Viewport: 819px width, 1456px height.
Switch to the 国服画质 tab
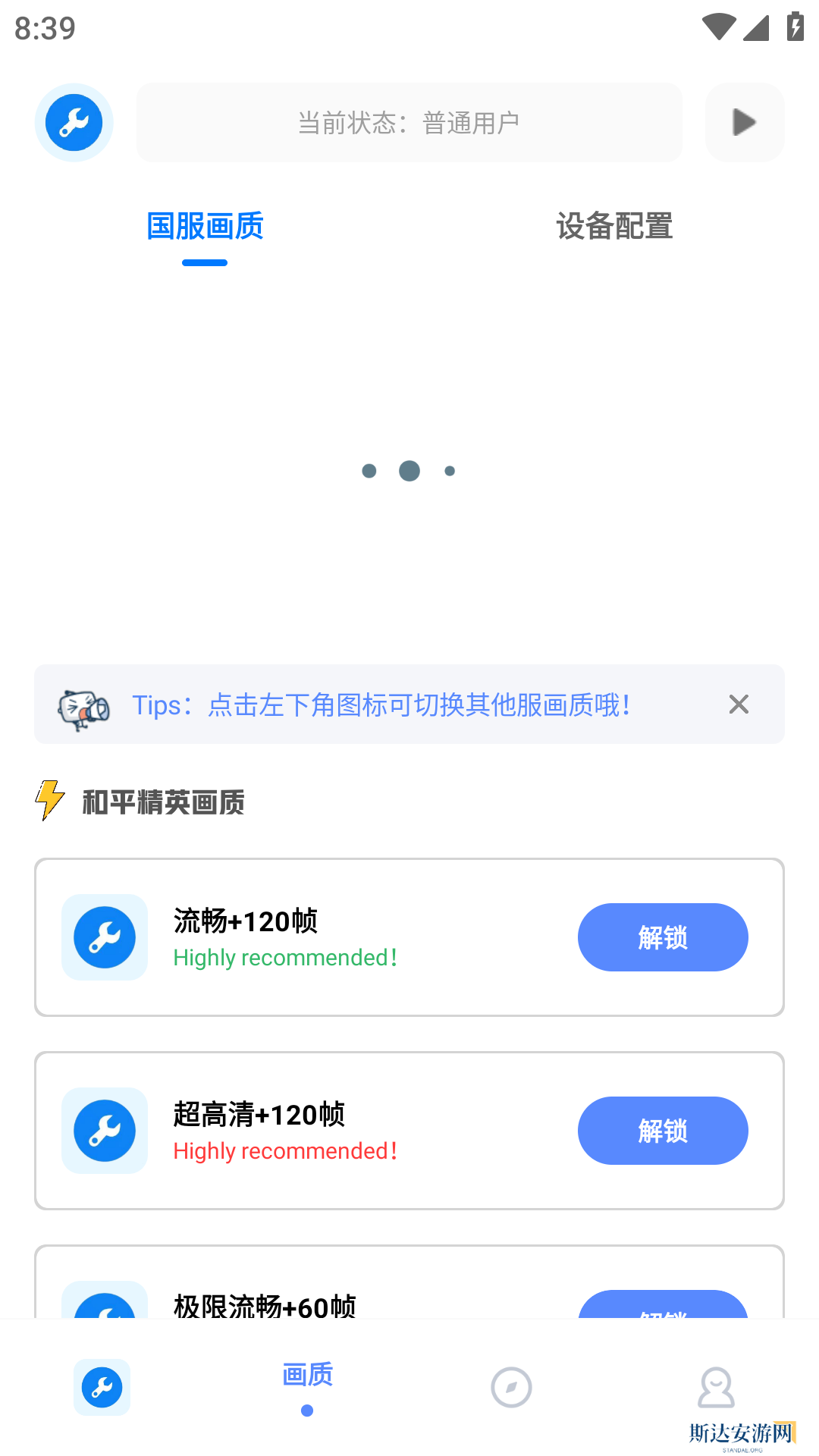click(205, 227)
